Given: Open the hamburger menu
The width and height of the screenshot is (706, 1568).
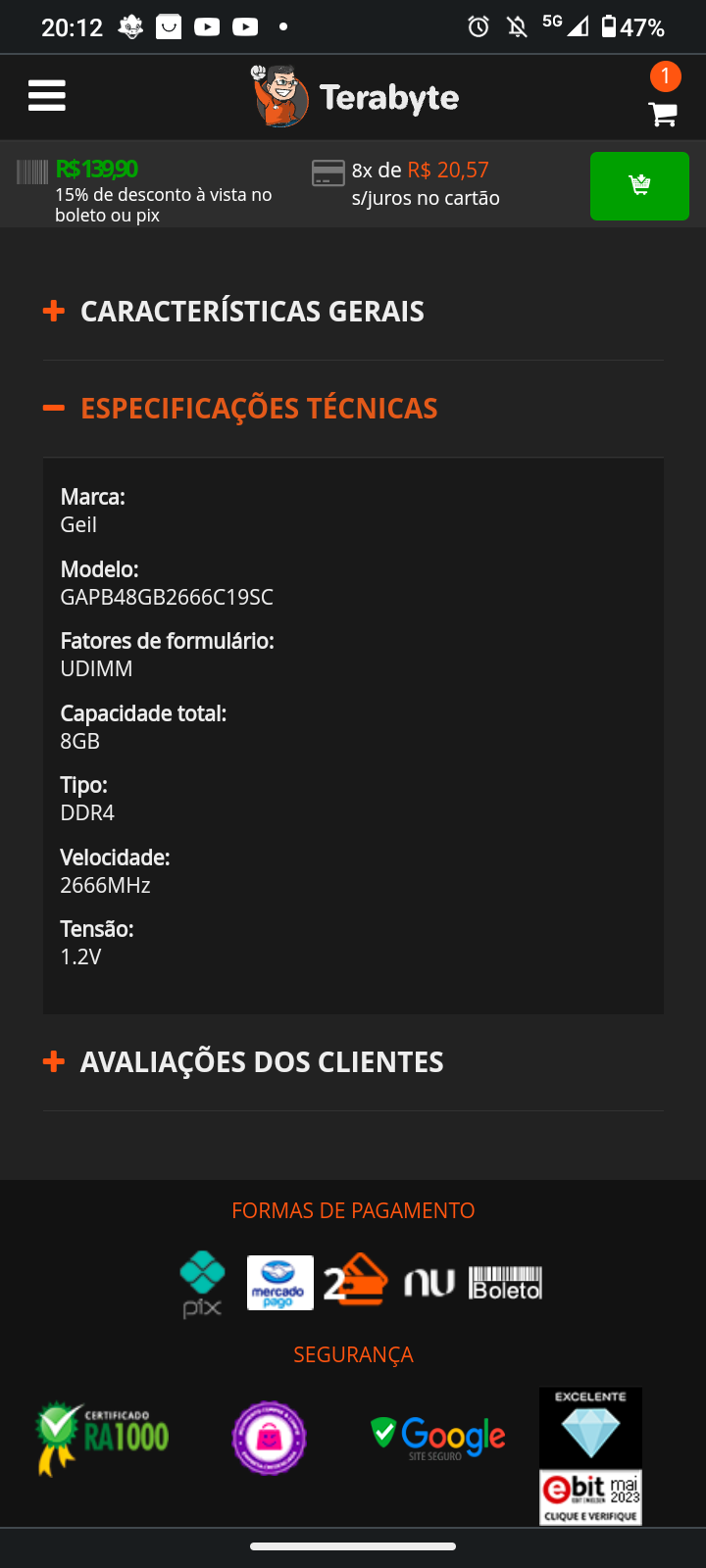Looking at the screenshot, I should (x=47, y=95).
